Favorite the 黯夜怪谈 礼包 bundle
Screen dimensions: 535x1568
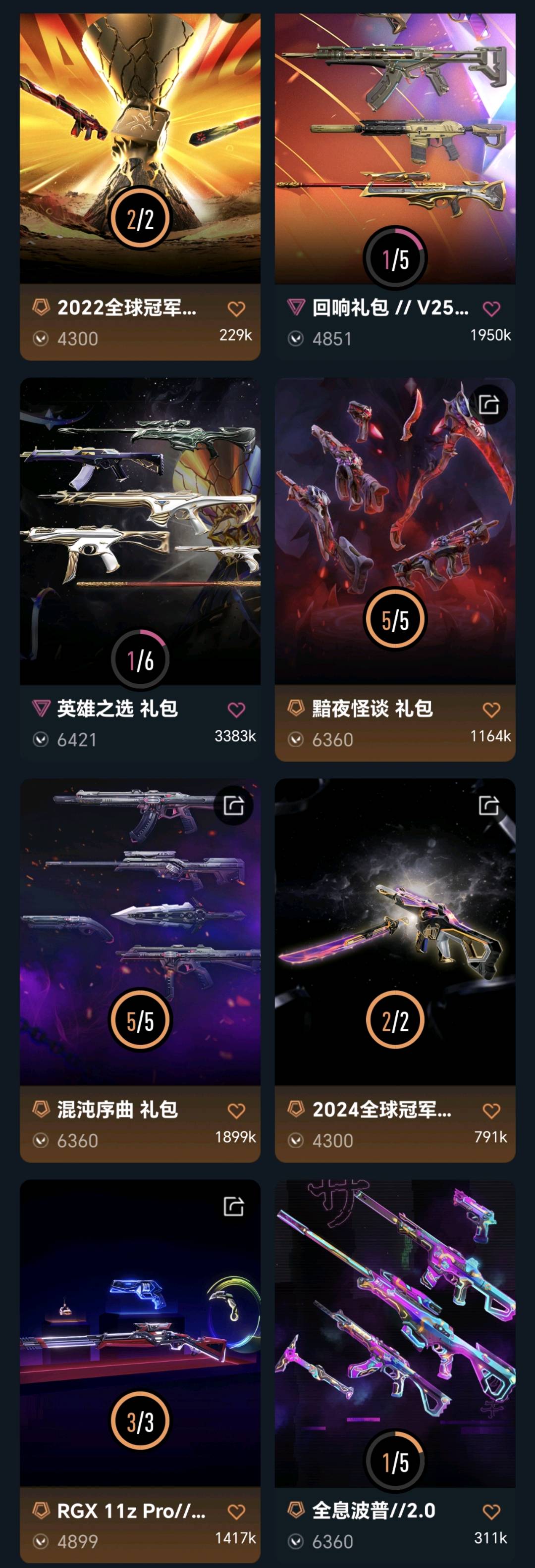click(x=491, y=709)
